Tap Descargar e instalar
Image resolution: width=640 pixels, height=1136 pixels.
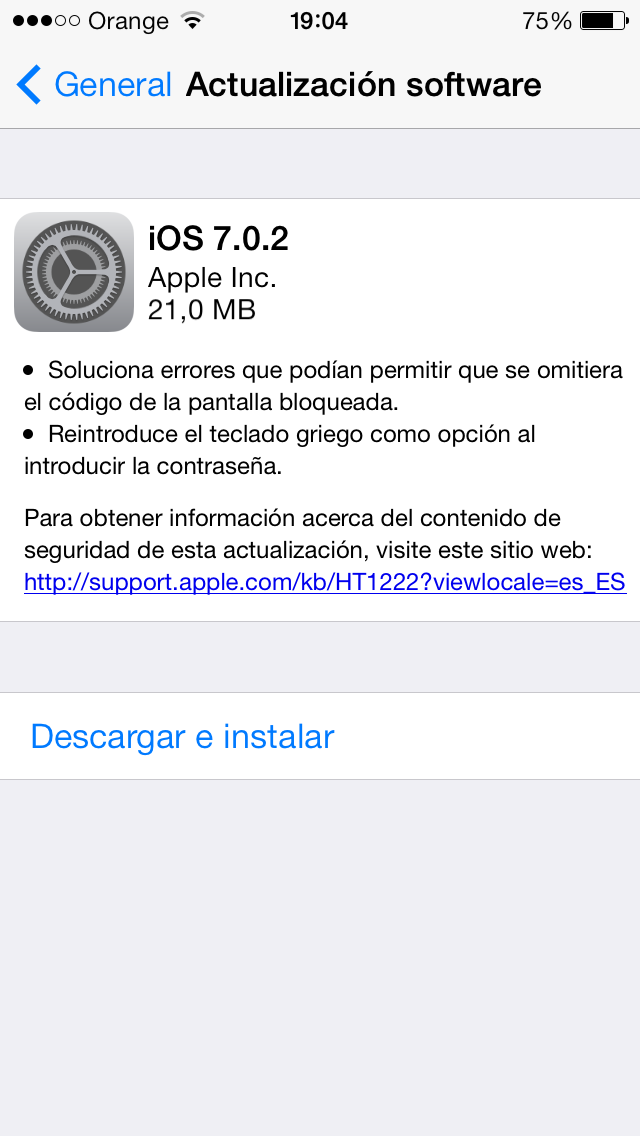click(320, 736)
